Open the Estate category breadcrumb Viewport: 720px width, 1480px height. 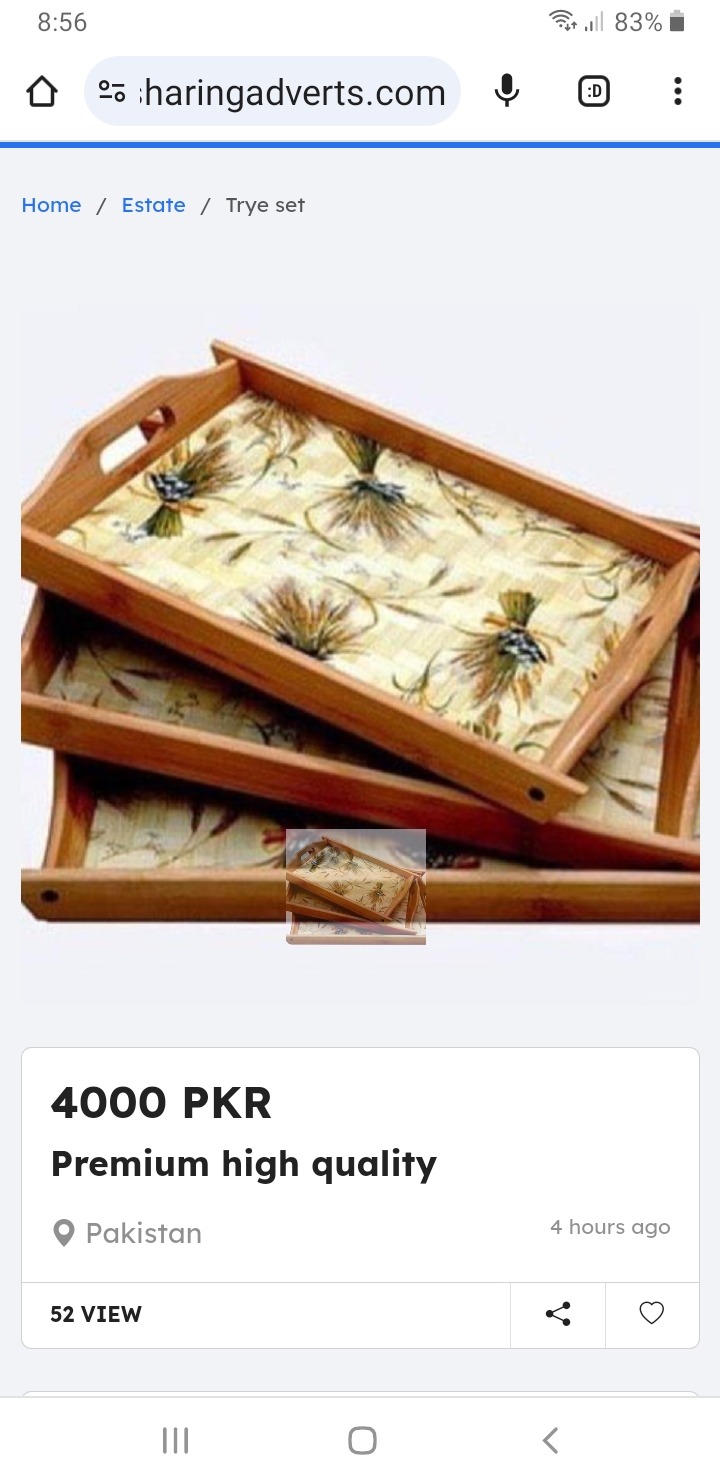click(153, 205)
